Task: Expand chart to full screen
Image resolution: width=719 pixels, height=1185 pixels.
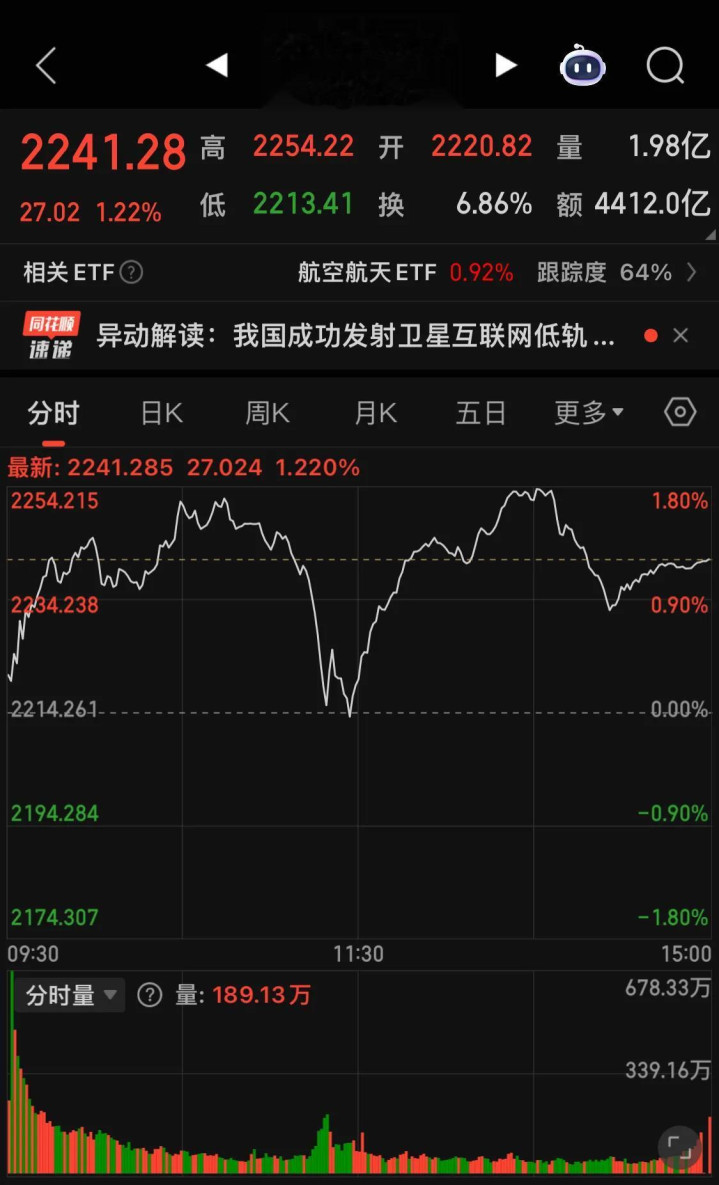Action: [677, 1146]
